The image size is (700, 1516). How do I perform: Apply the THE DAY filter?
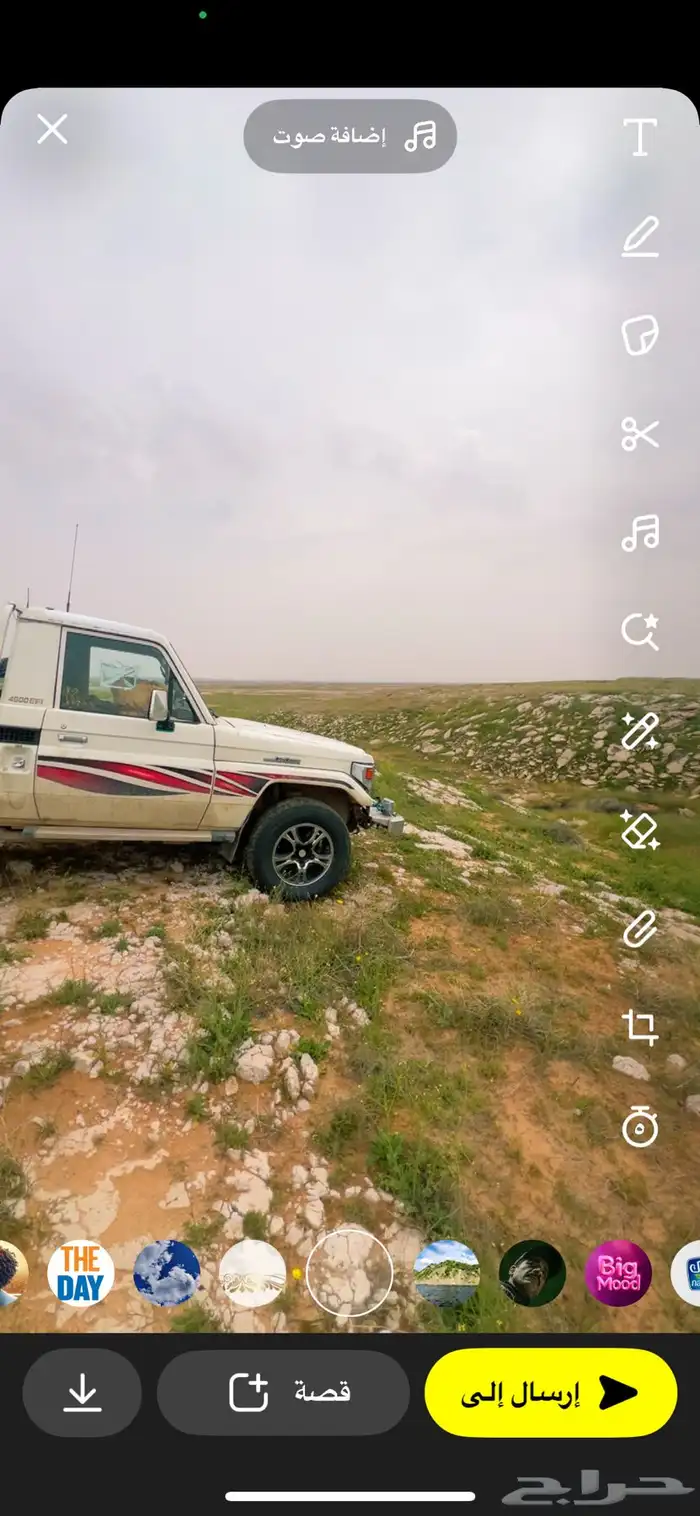point(80,1273)
